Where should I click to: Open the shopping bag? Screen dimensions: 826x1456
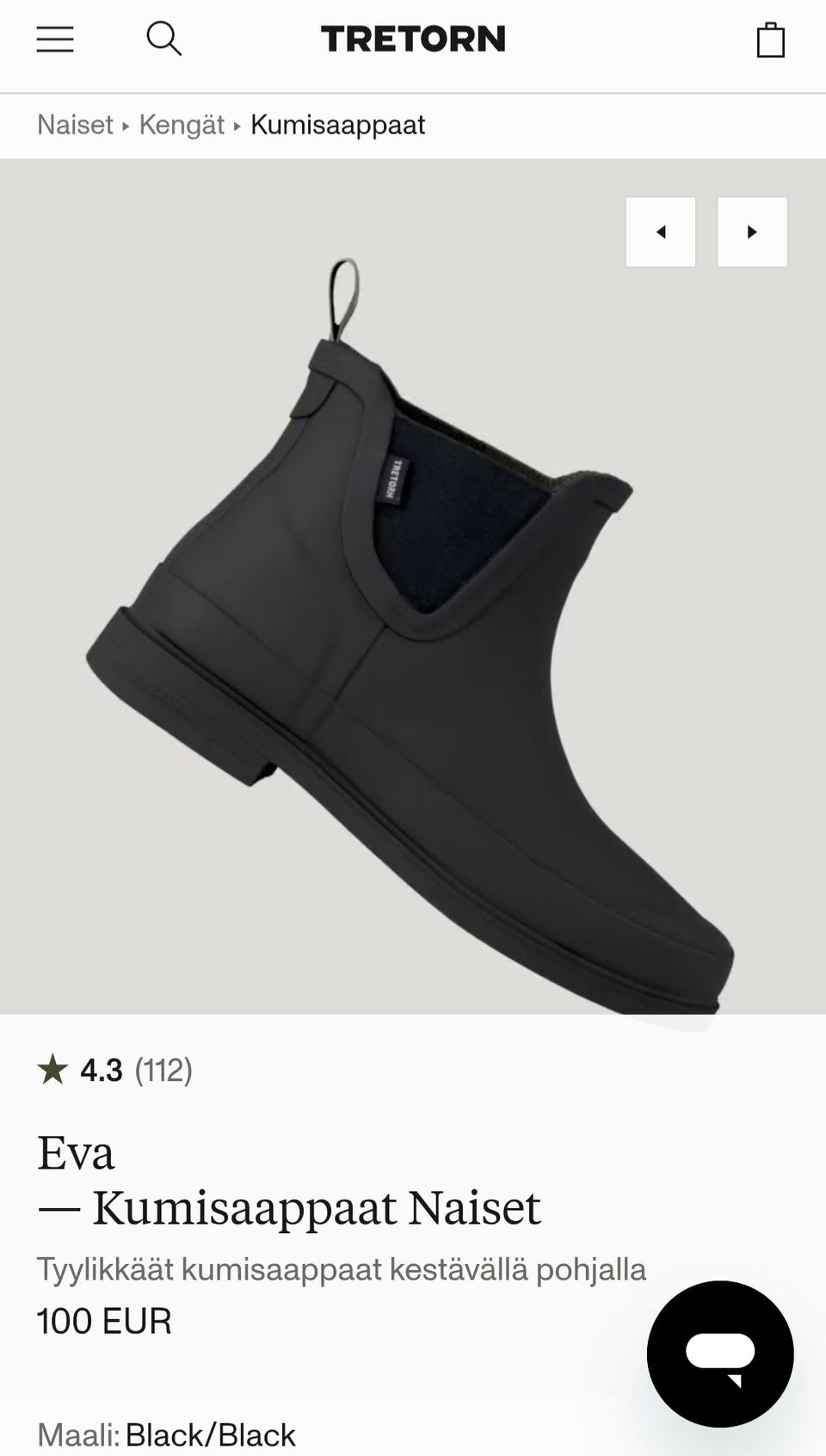pyautogui.click(x=770, y=40)
